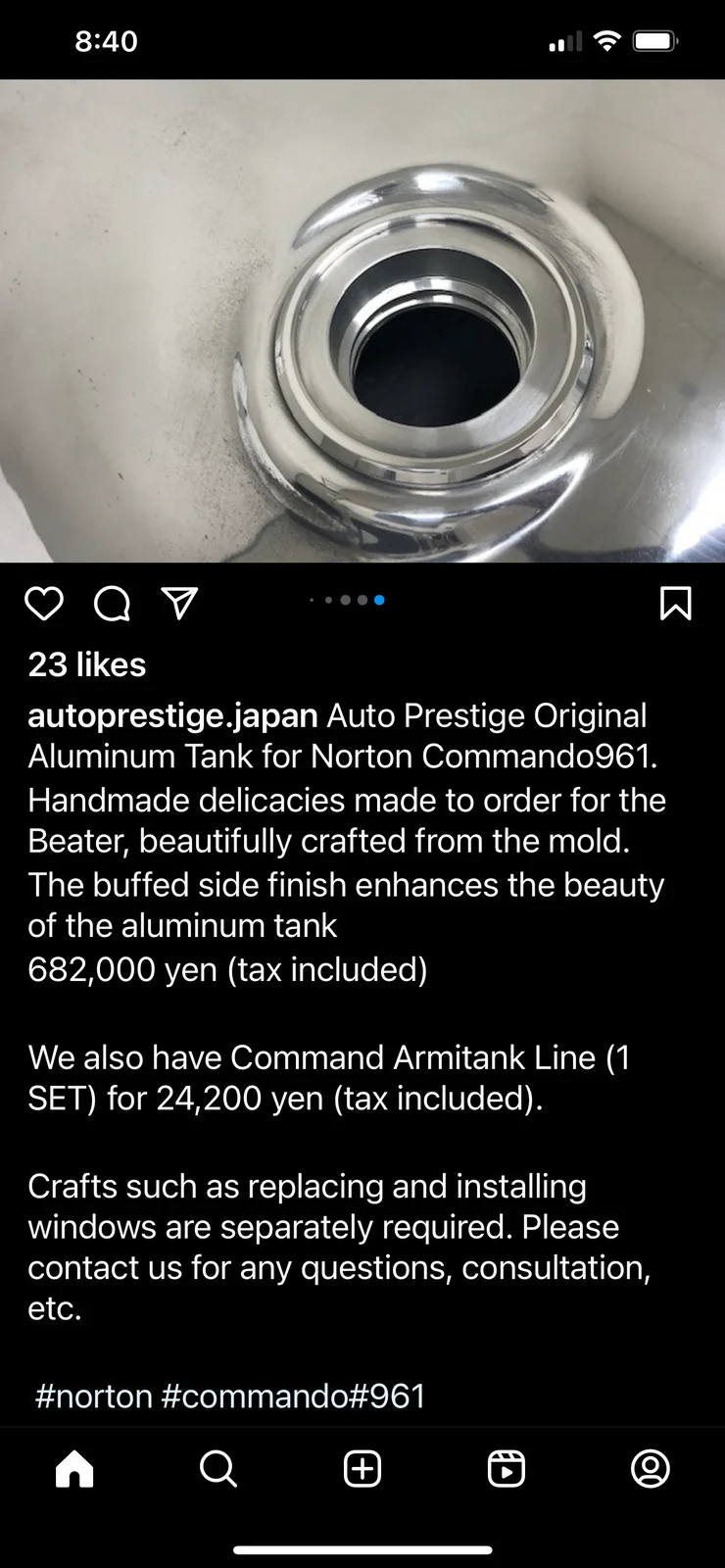Open the #norton hashtag
725x1568 pixels.
[x=94, y=1396]
